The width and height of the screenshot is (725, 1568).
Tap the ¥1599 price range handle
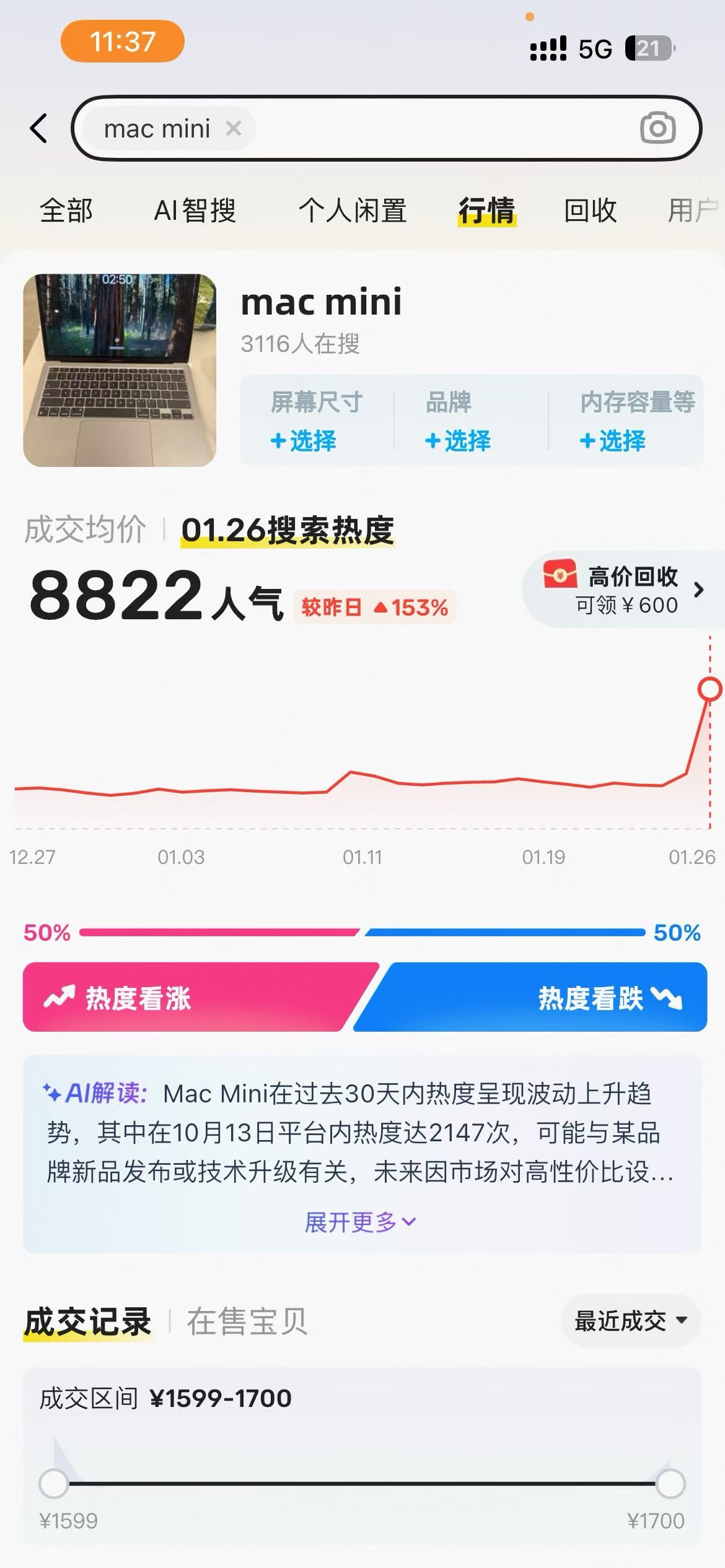54,1484
